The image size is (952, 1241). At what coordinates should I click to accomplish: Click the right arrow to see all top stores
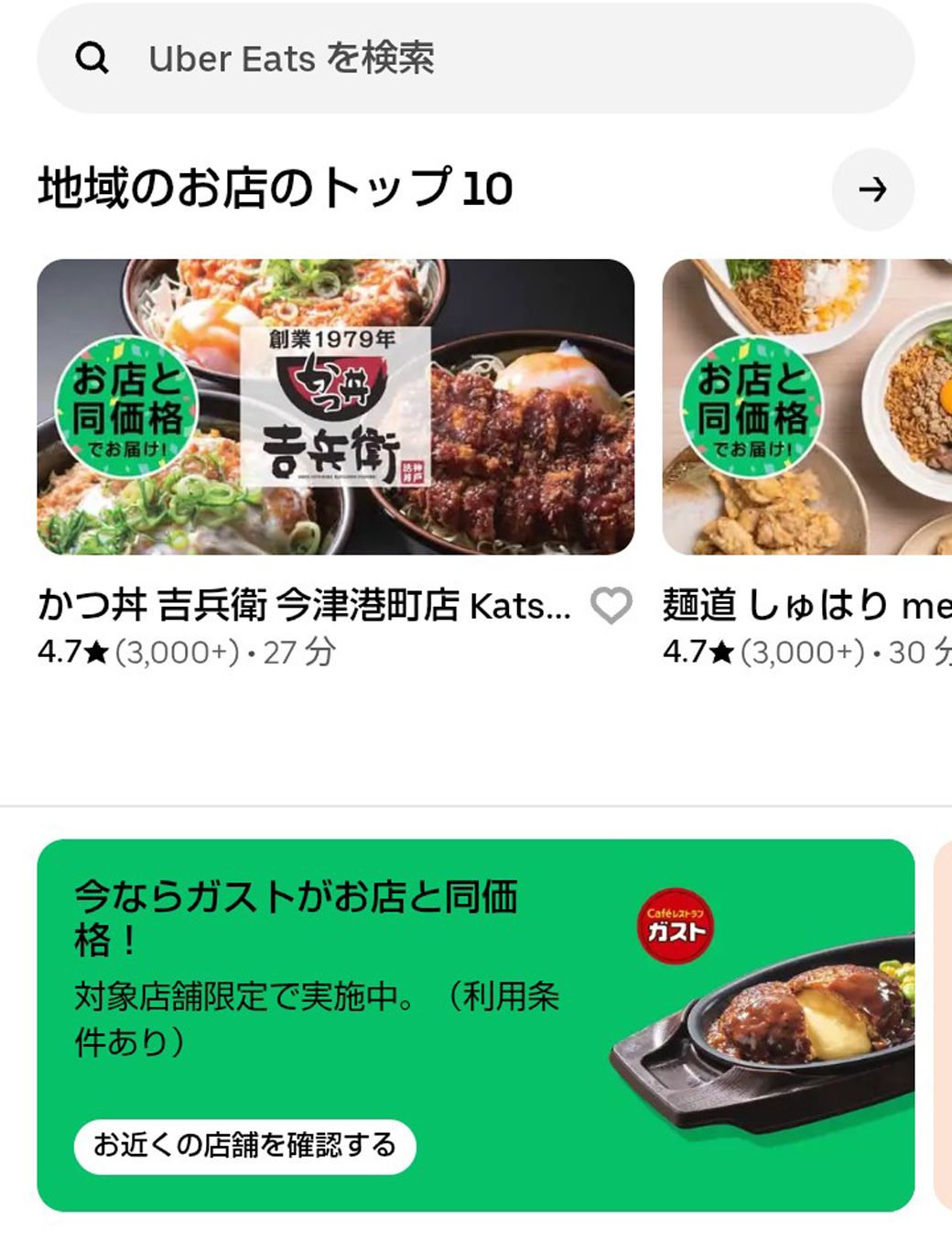(872, 190)
